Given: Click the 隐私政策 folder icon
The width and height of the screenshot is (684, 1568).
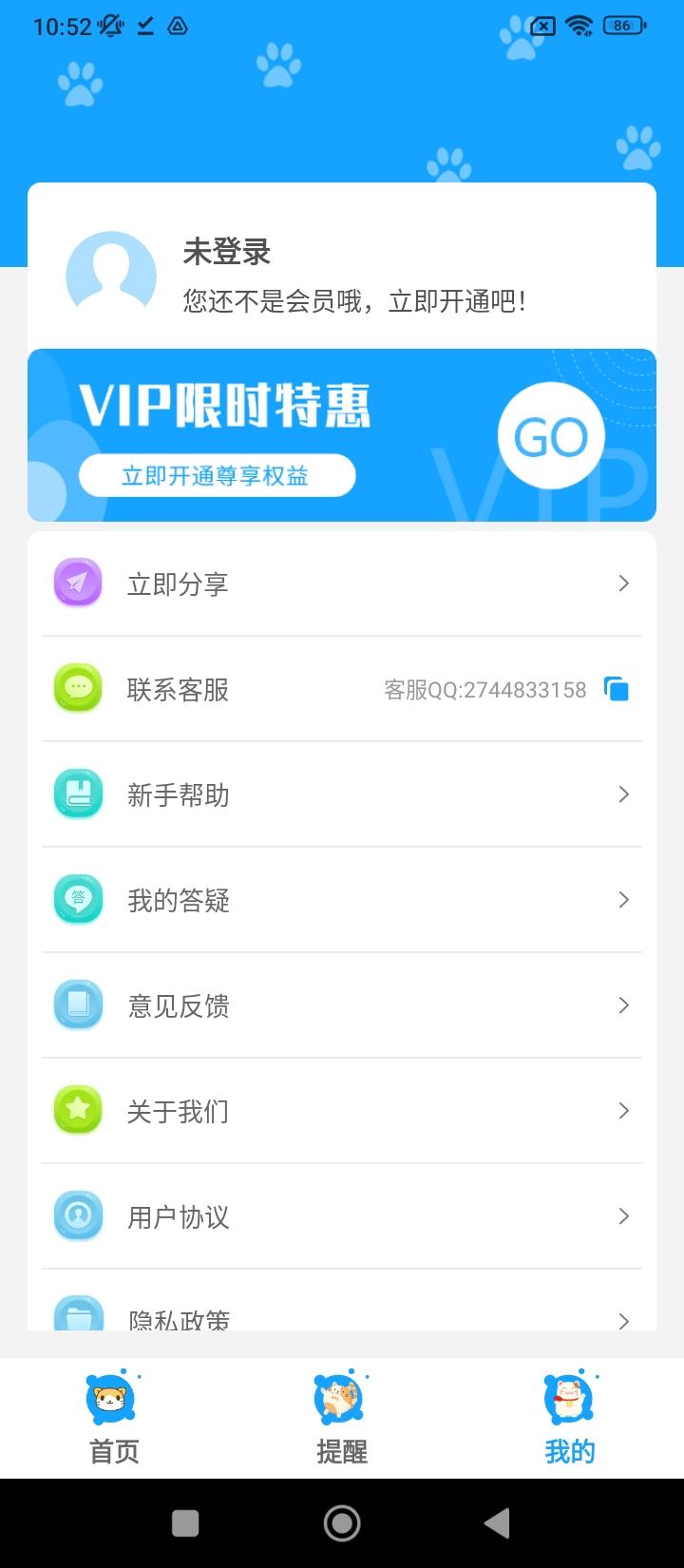Looking at the screenshot, I should (78, 1314).
